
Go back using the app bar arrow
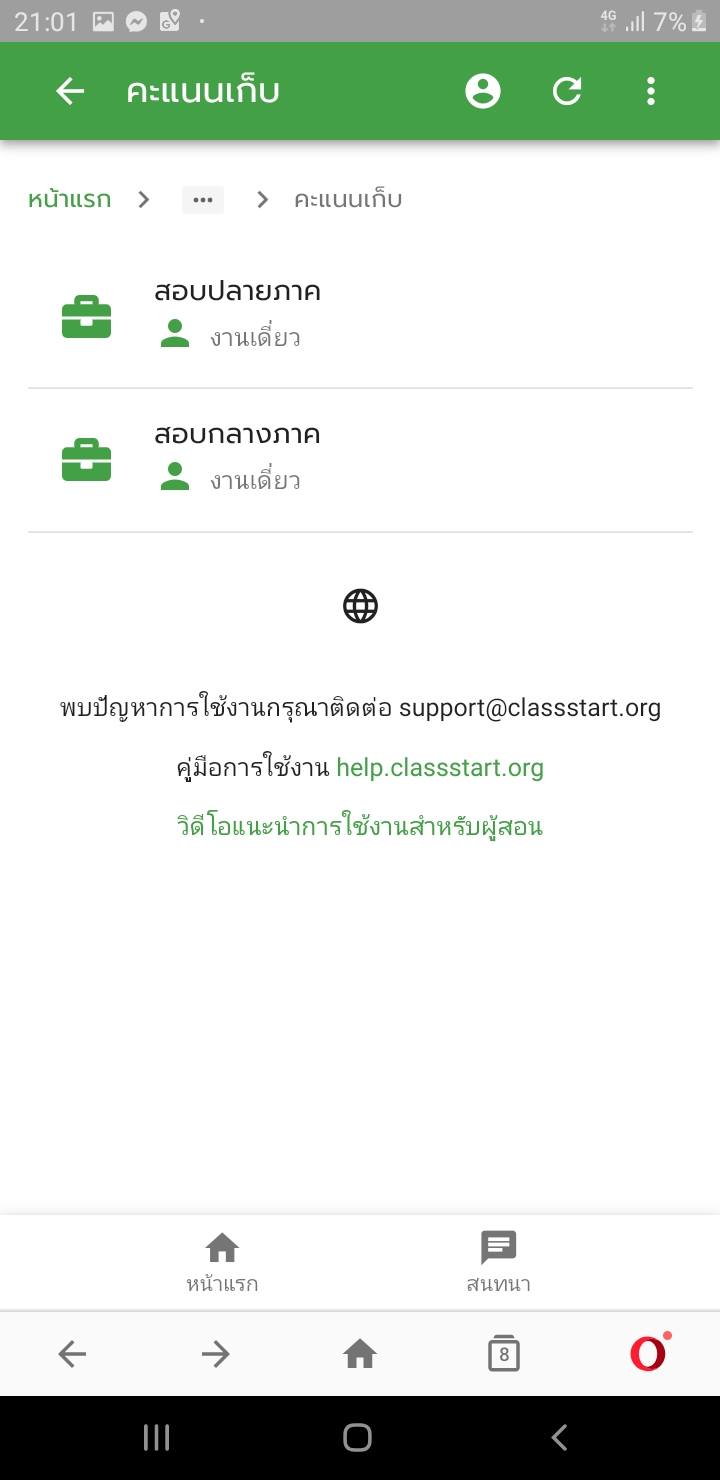click(x=70, y=91)
